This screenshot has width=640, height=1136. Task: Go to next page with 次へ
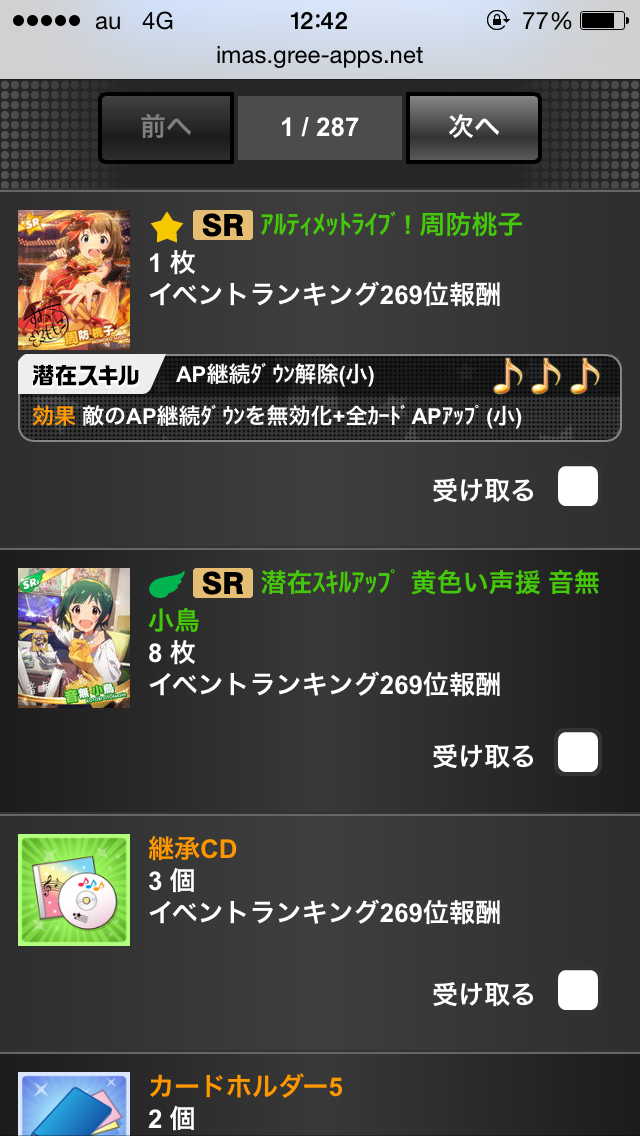point(473,128)
